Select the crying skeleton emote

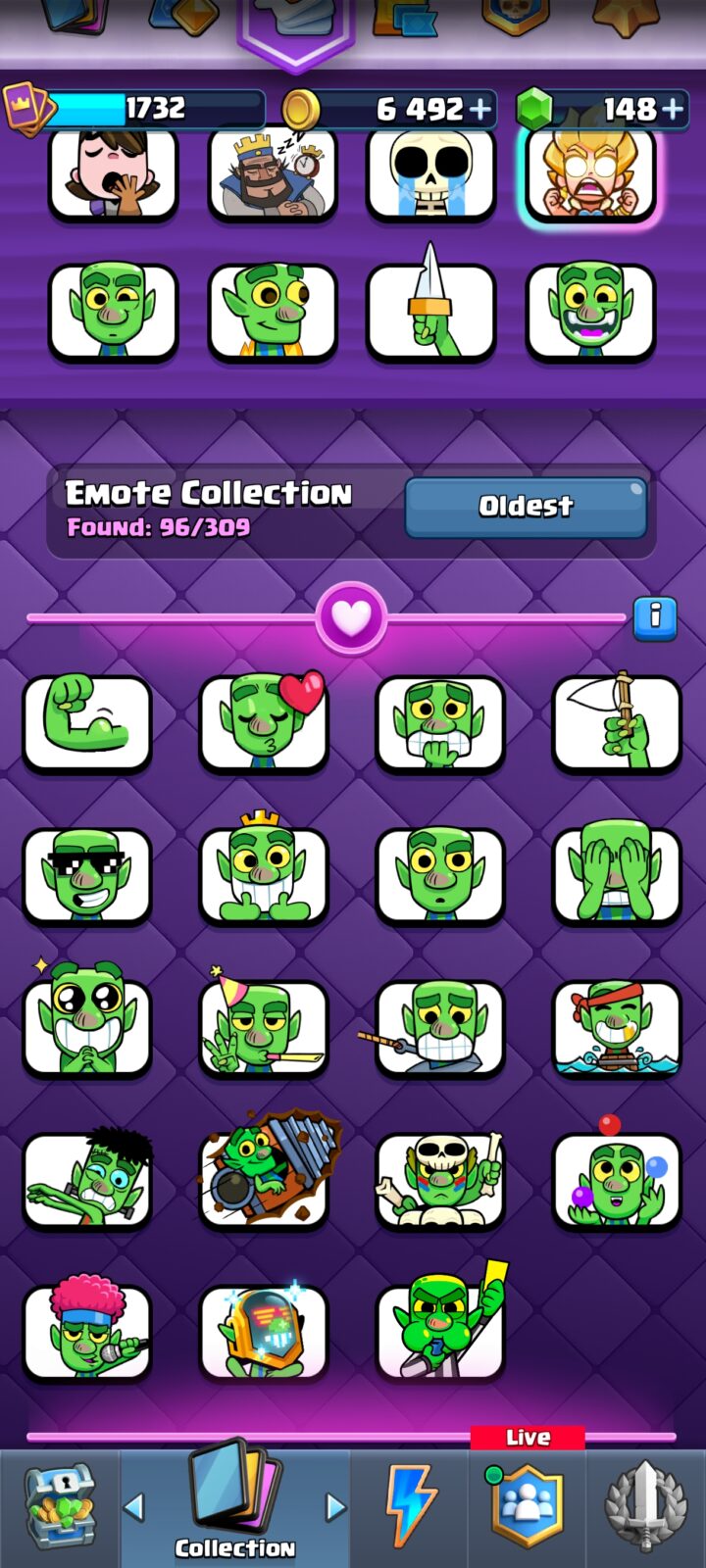point(431,172)
